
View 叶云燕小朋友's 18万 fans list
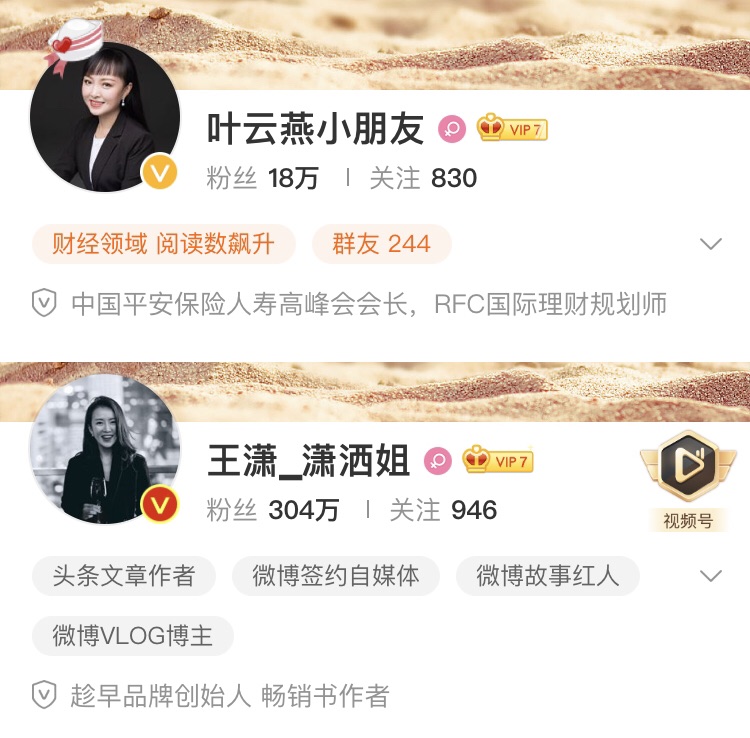(x=263, y=179)
